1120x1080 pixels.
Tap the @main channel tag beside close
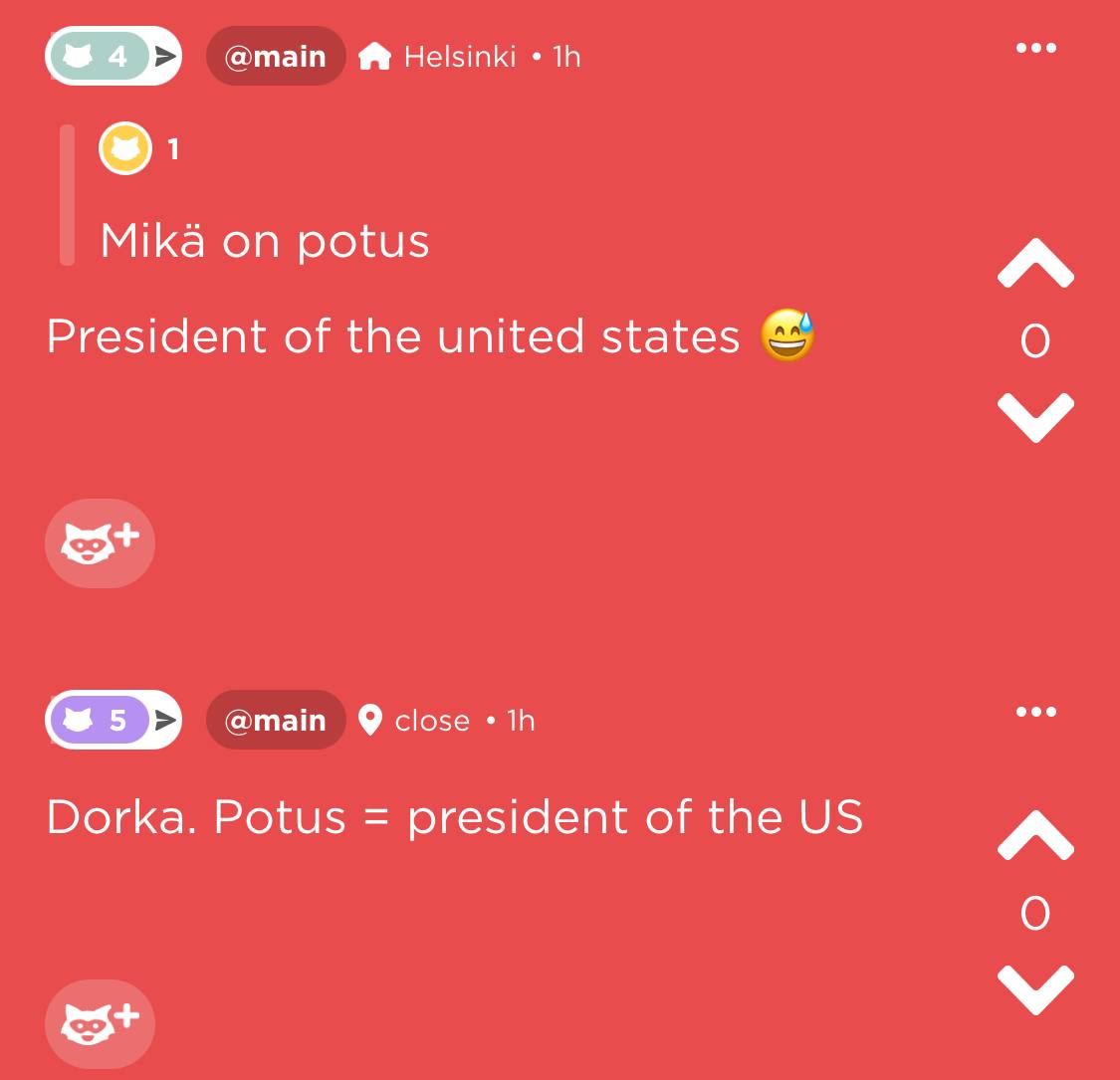pos(276,720)
